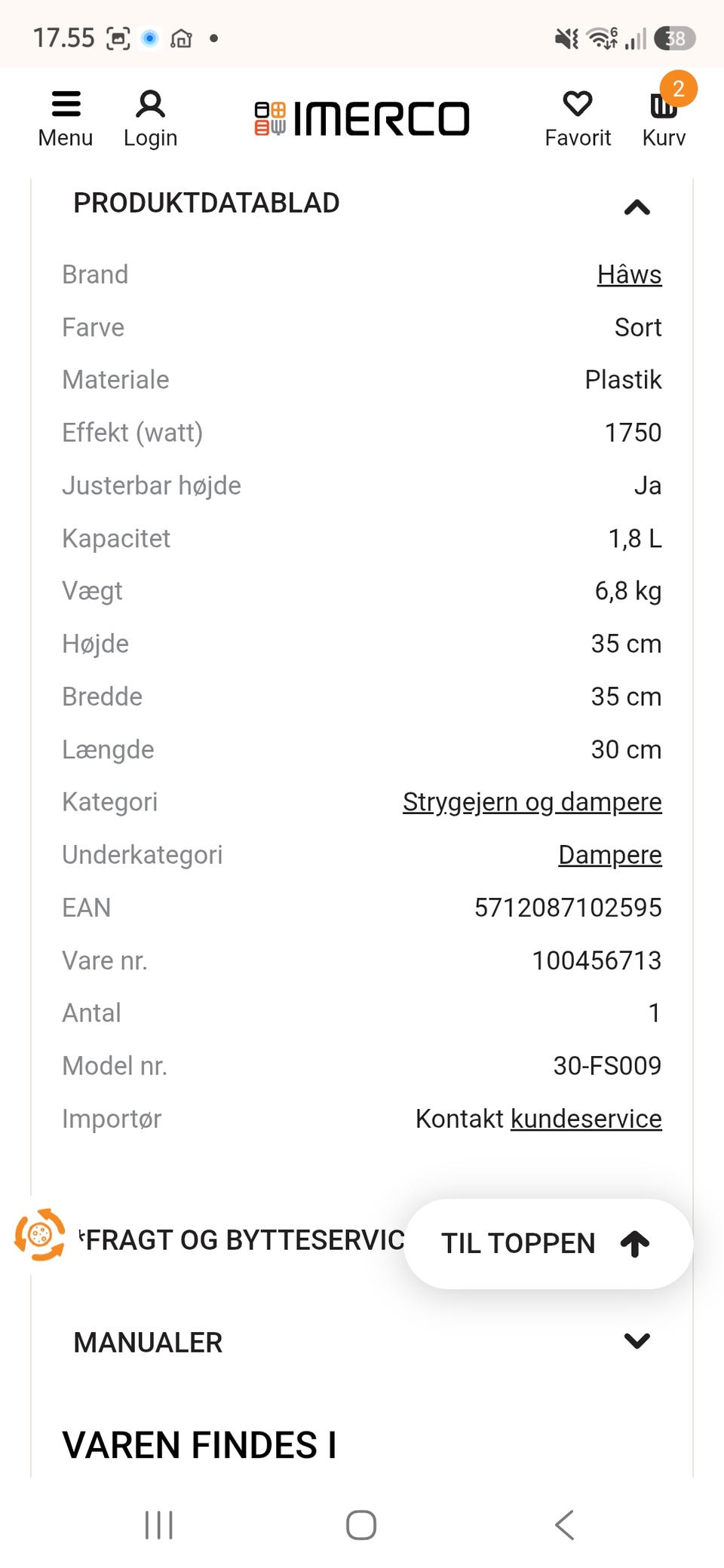Open the Favorit list
Image resolution: width=724 pixels, height=1568 pixels.
(578, 119)
